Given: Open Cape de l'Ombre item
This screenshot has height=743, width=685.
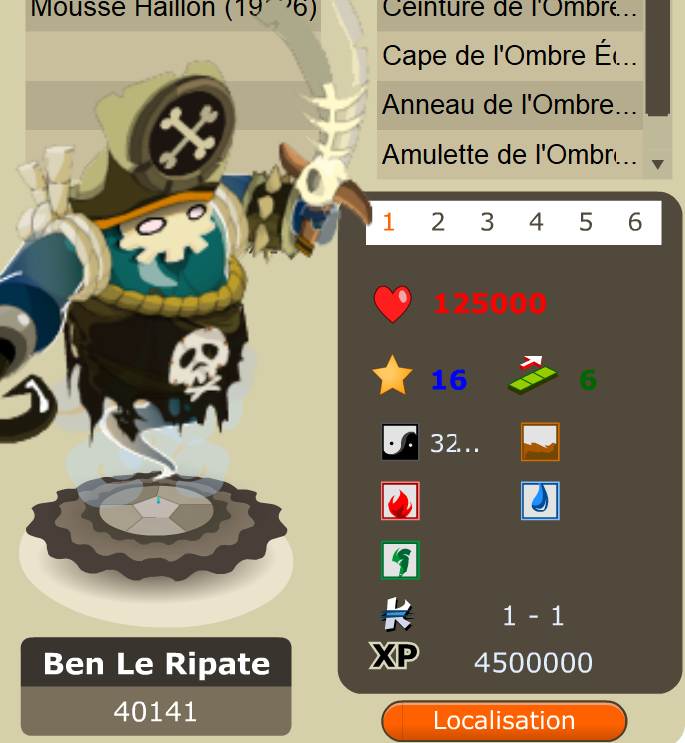Looking at the screenshot, I should [509, 56].
